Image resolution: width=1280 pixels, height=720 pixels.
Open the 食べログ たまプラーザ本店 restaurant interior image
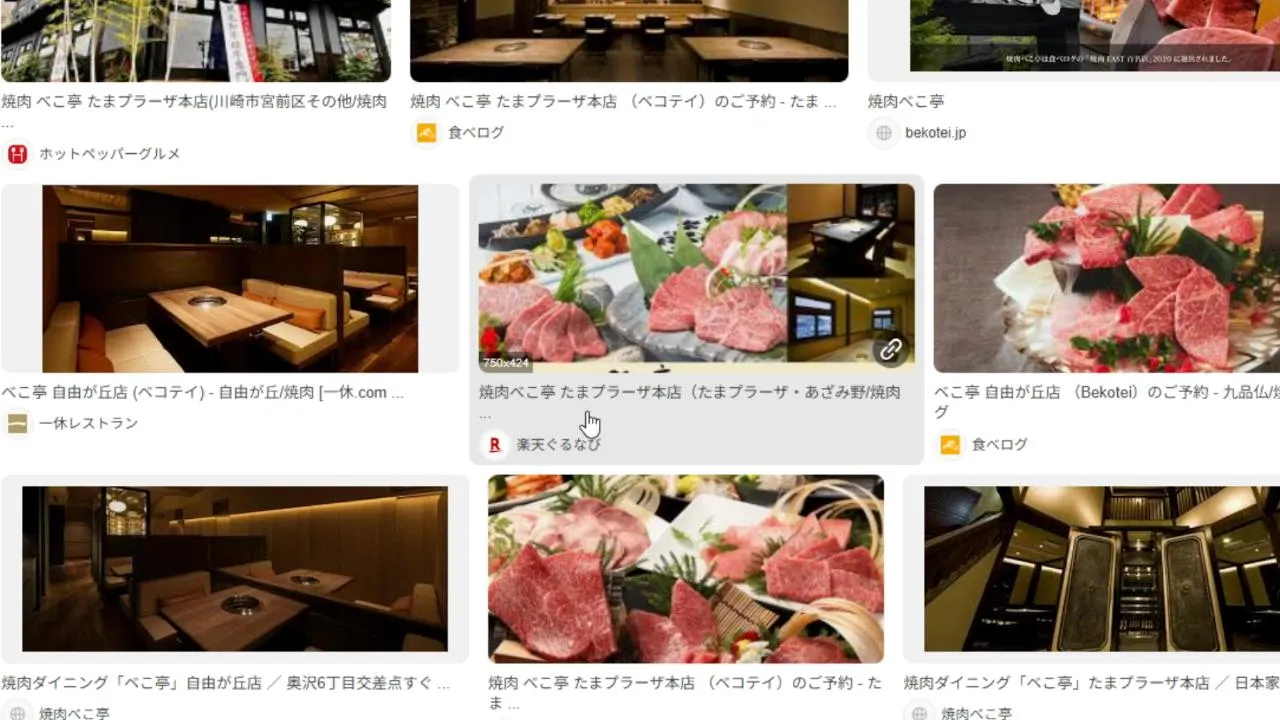click(628, 40)
